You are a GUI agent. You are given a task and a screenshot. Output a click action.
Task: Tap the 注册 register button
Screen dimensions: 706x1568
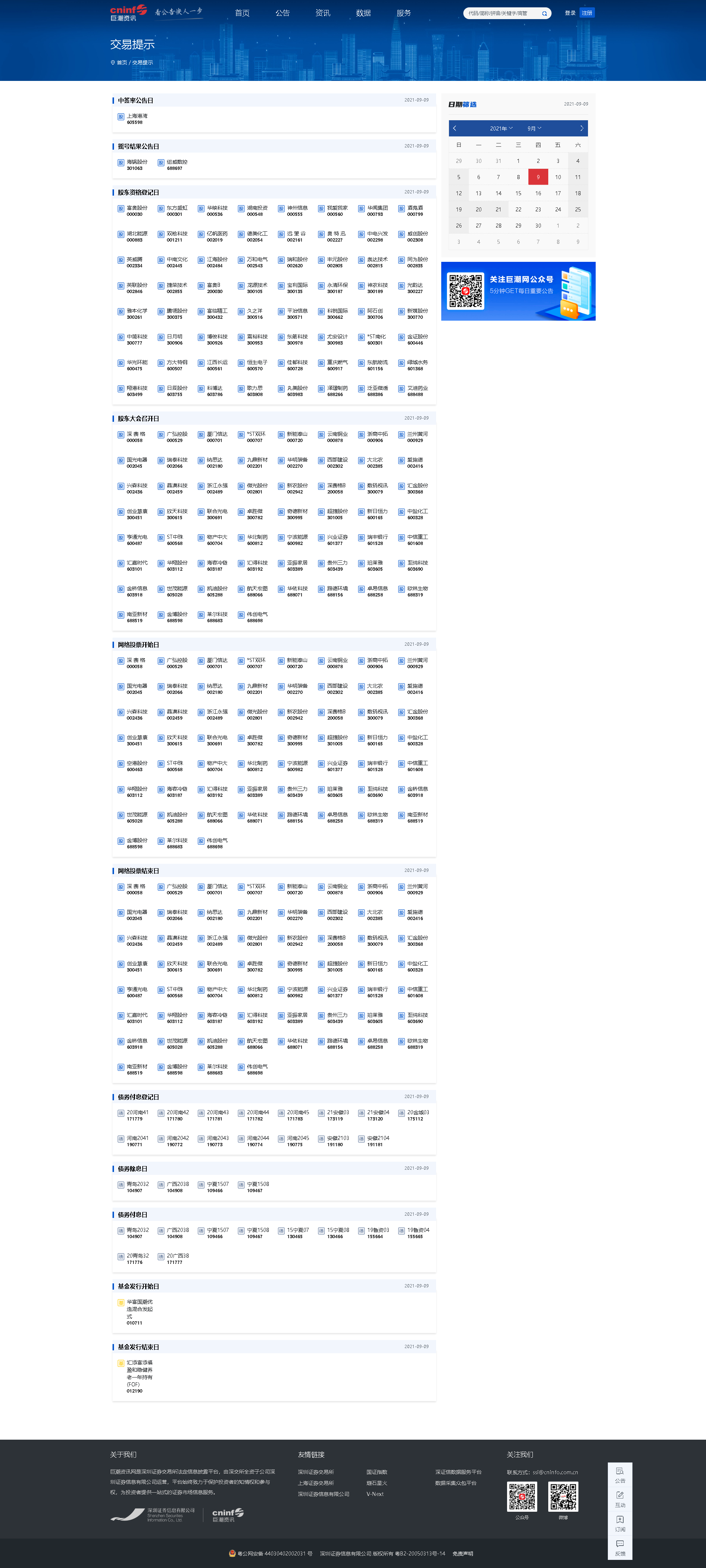click(x=587, y=13)
